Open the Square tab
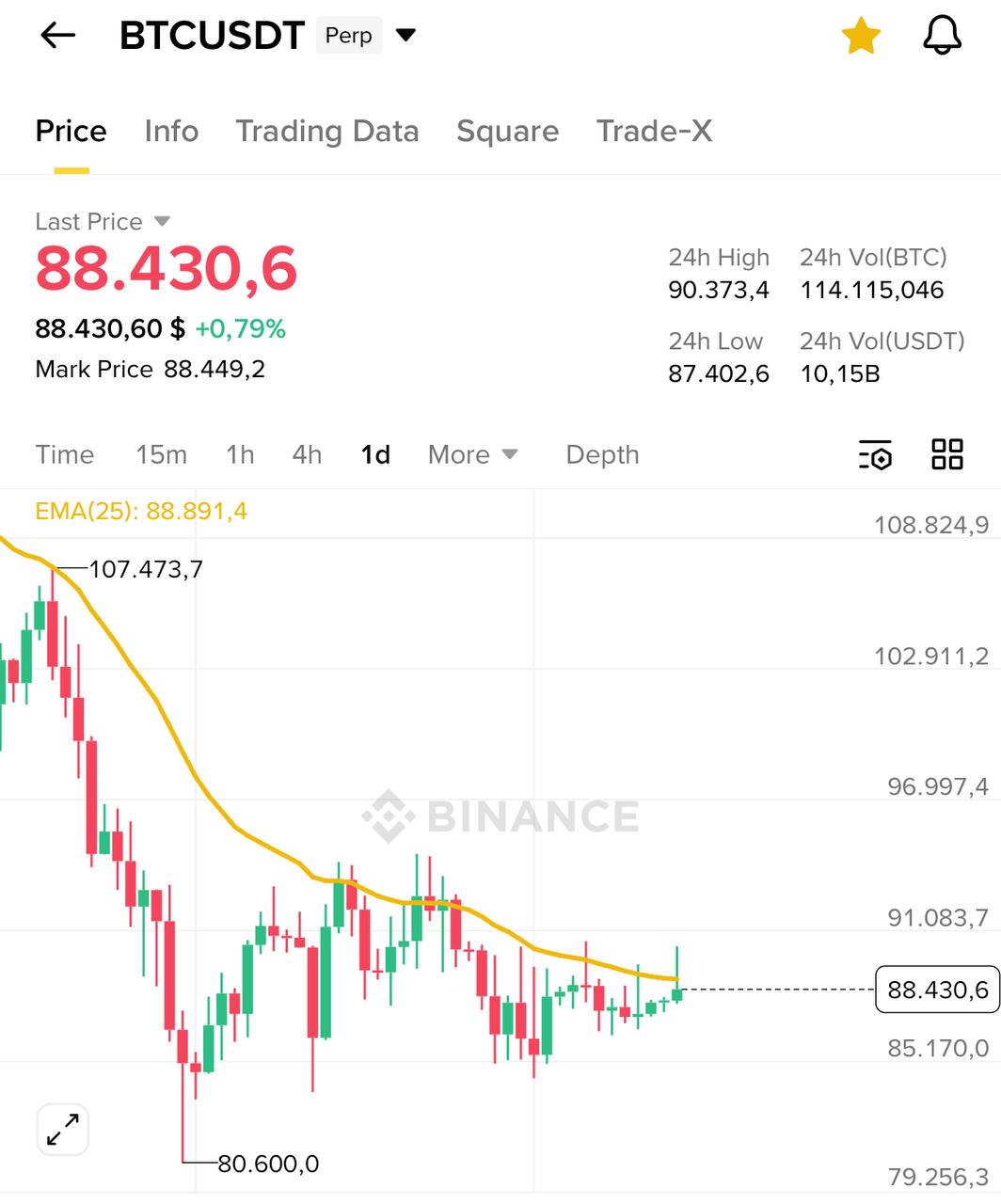1001x1204 pixels. (507, 131)
